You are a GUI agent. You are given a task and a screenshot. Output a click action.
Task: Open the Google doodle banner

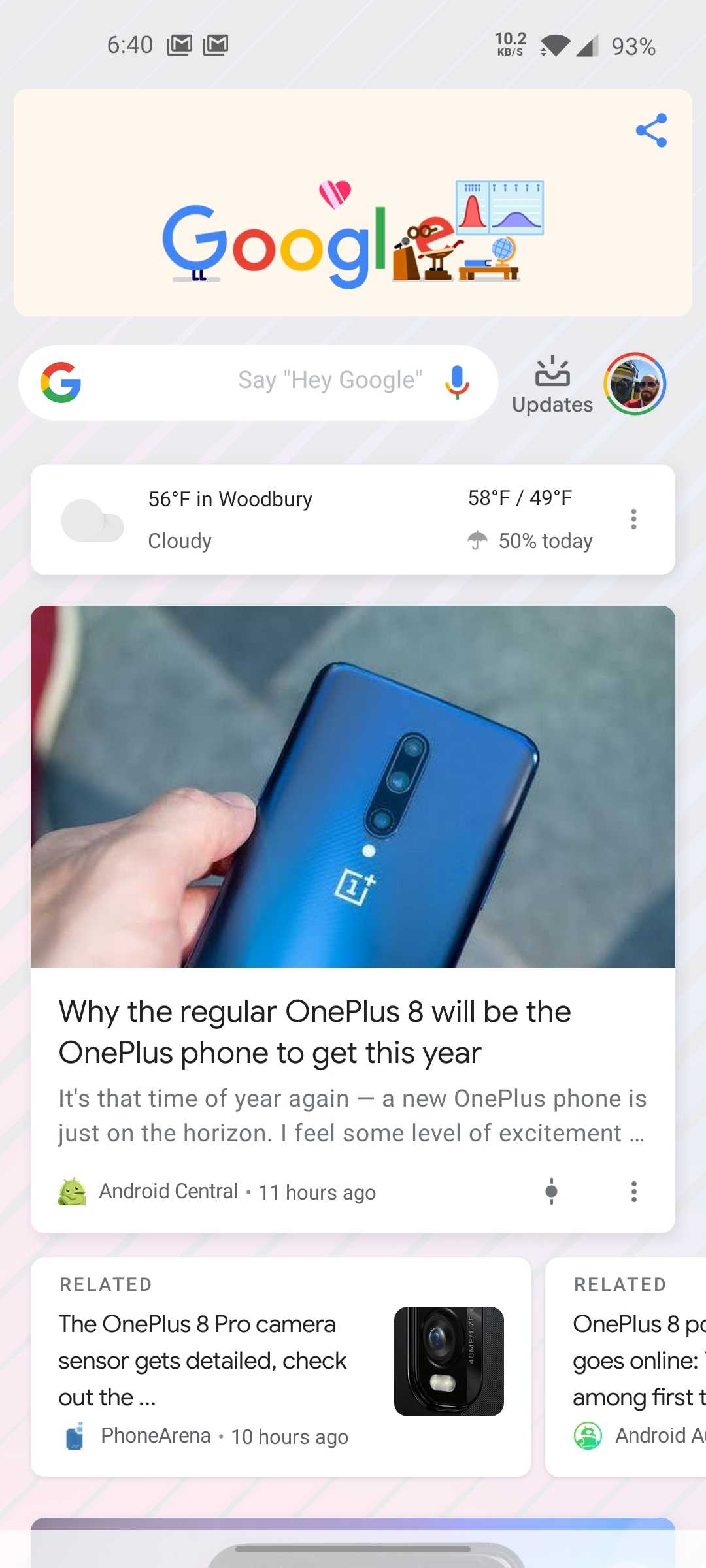coord(352,235)
